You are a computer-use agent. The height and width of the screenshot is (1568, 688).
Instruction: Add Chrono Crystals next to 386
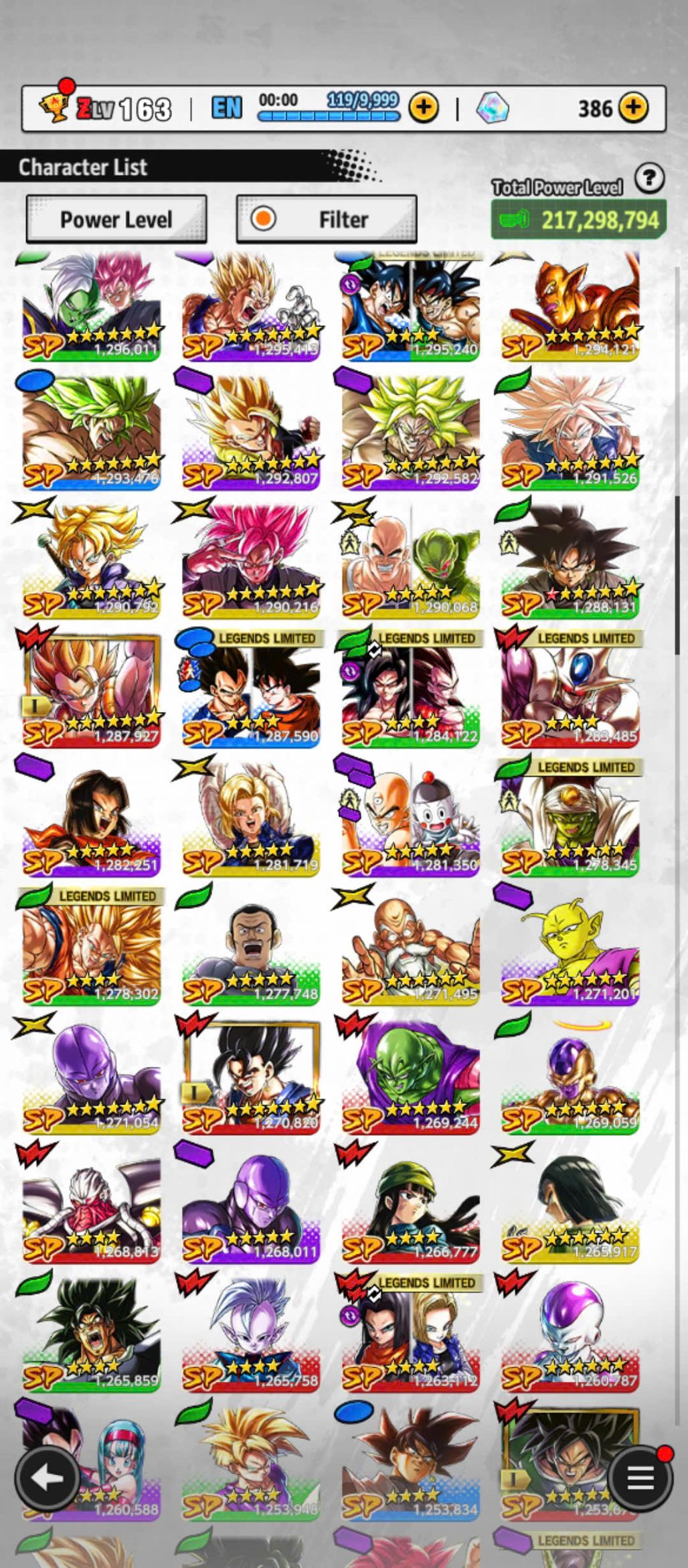pyautogui.click(x=633, y=107)
